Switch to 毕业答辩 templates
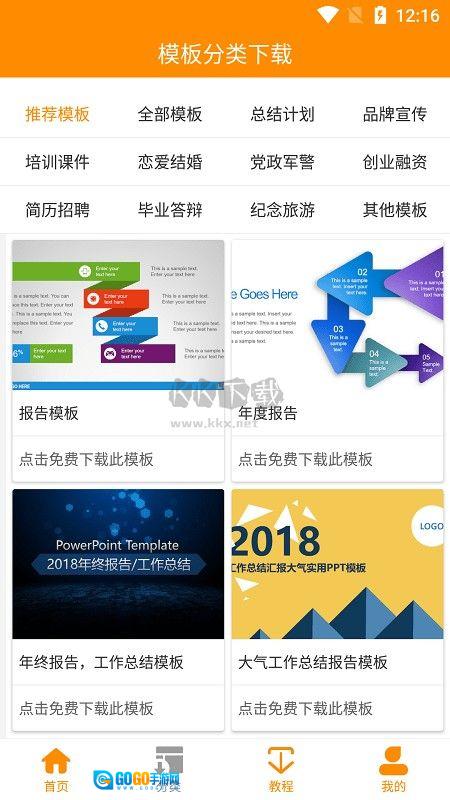450x800 pixels. [170, 210]
